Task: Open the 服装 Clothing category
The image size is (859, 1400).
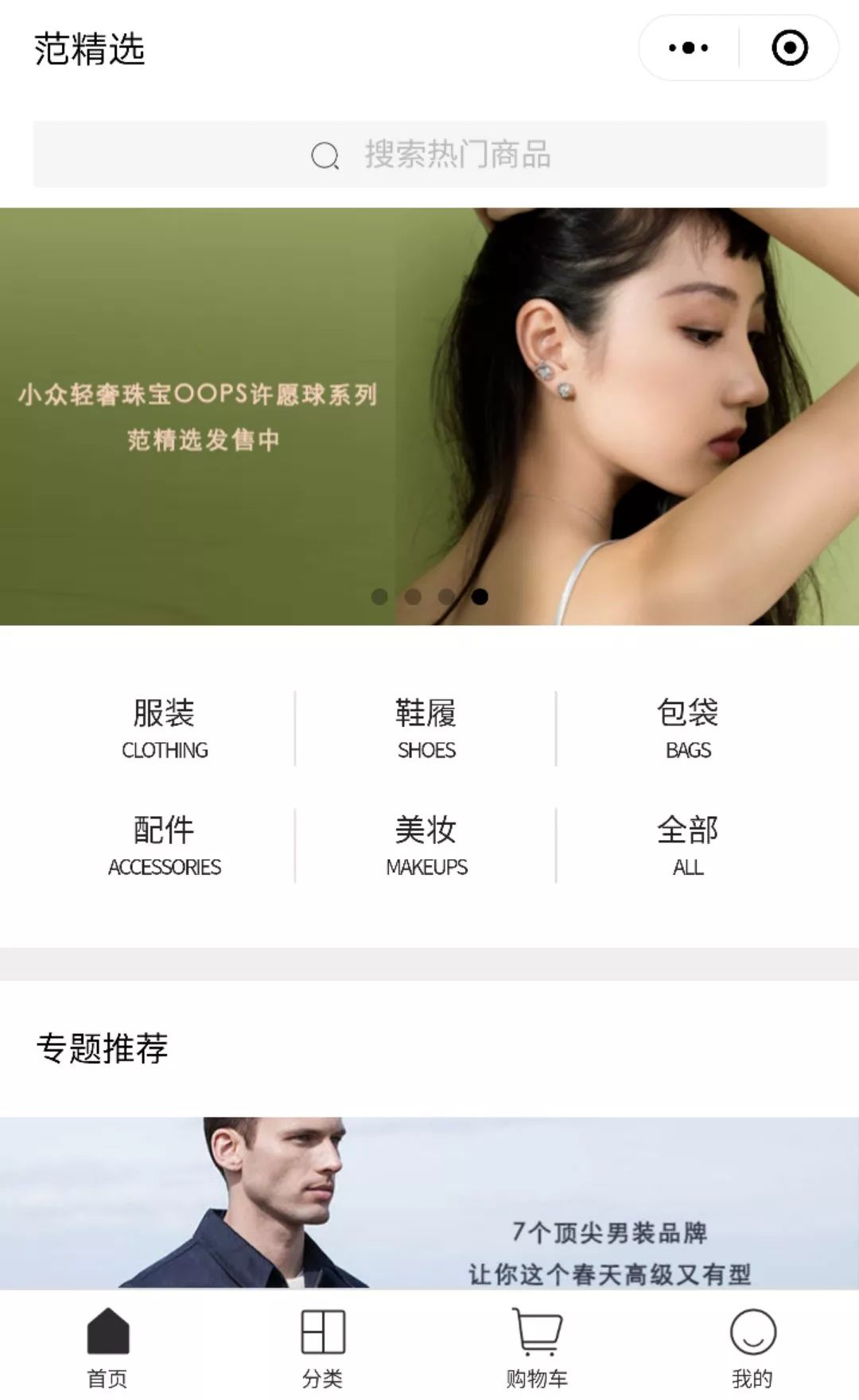Action: point(164,728)
